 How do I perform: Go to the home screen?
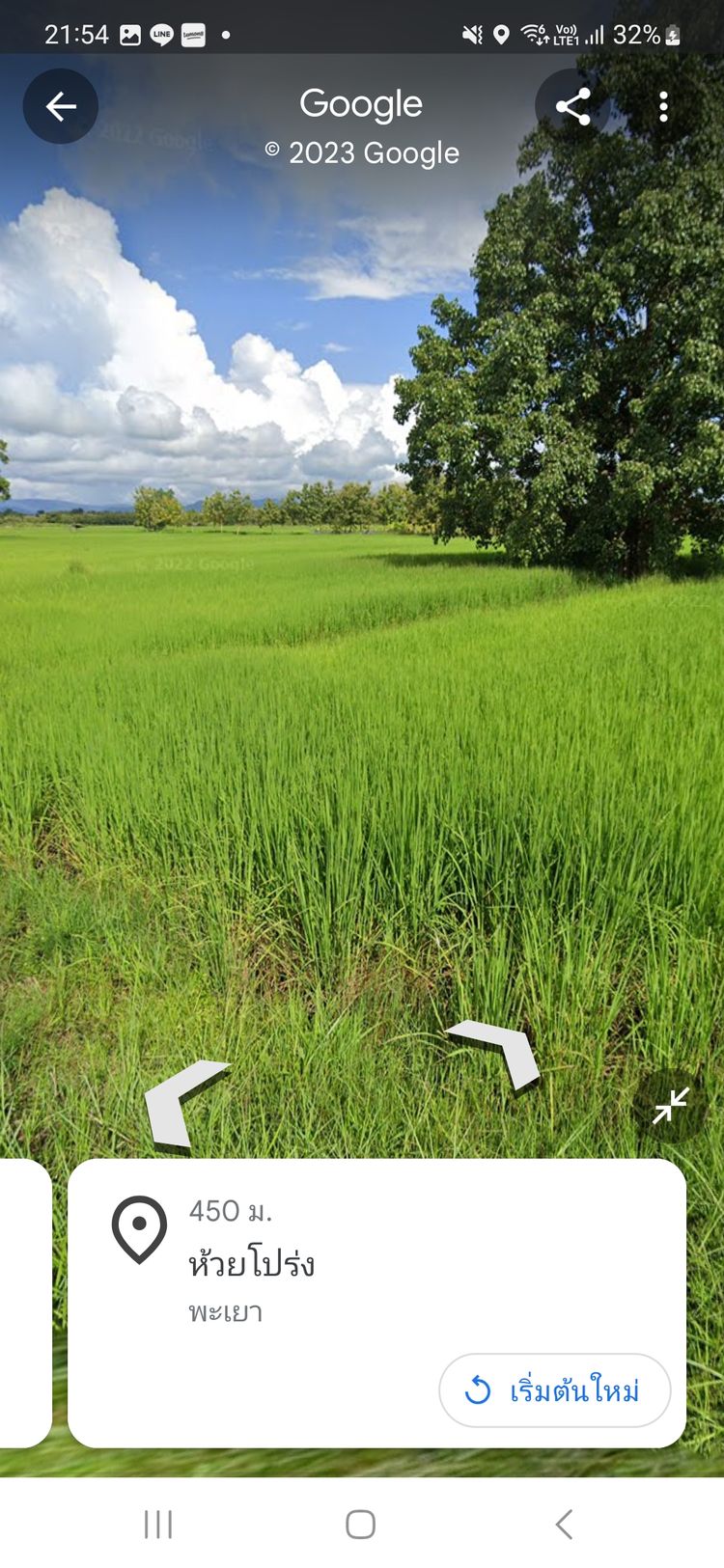361,1525
